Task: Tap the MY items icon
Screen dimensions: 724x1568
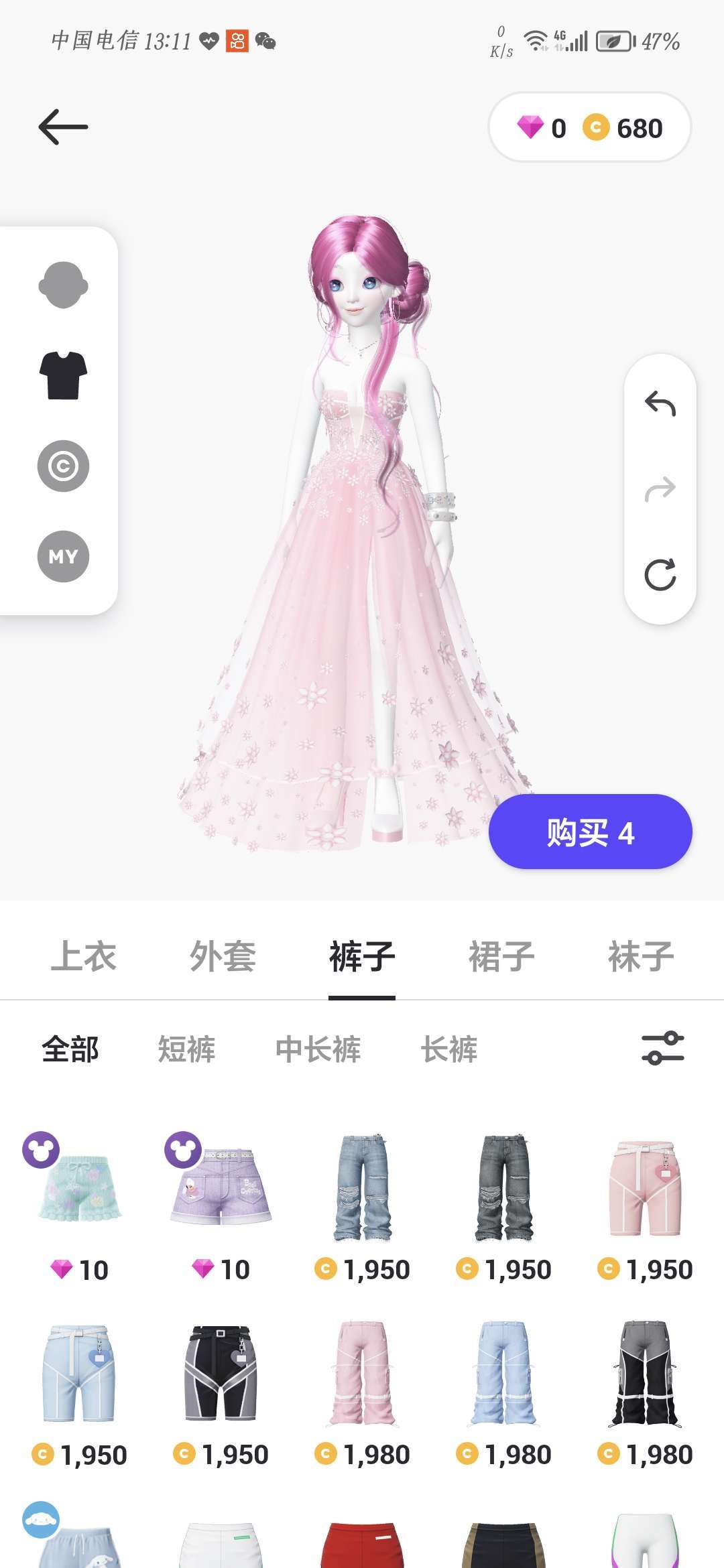Action: [63, 556]
